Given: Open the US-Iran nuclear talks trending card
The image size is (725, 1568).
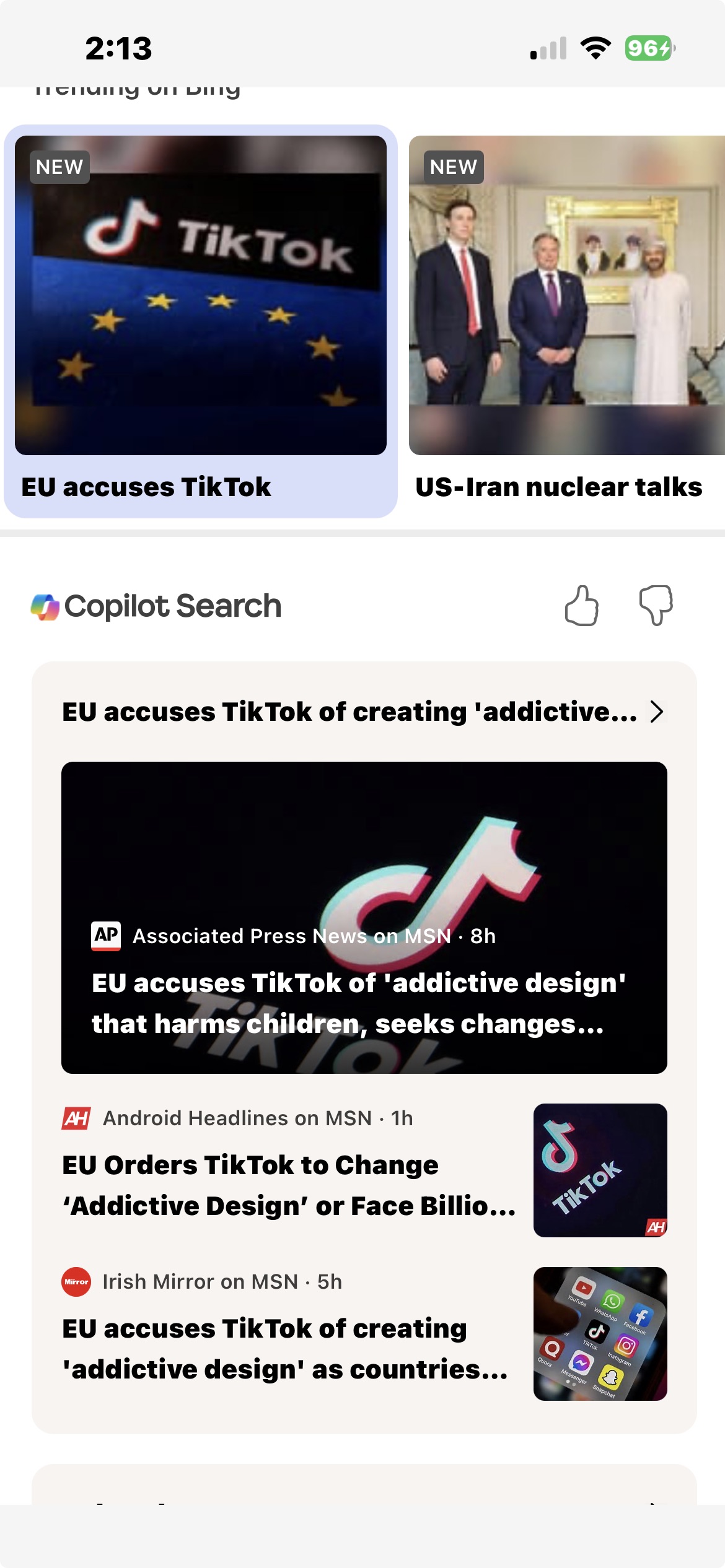Looking at the screenshot, I should [566, 321].
